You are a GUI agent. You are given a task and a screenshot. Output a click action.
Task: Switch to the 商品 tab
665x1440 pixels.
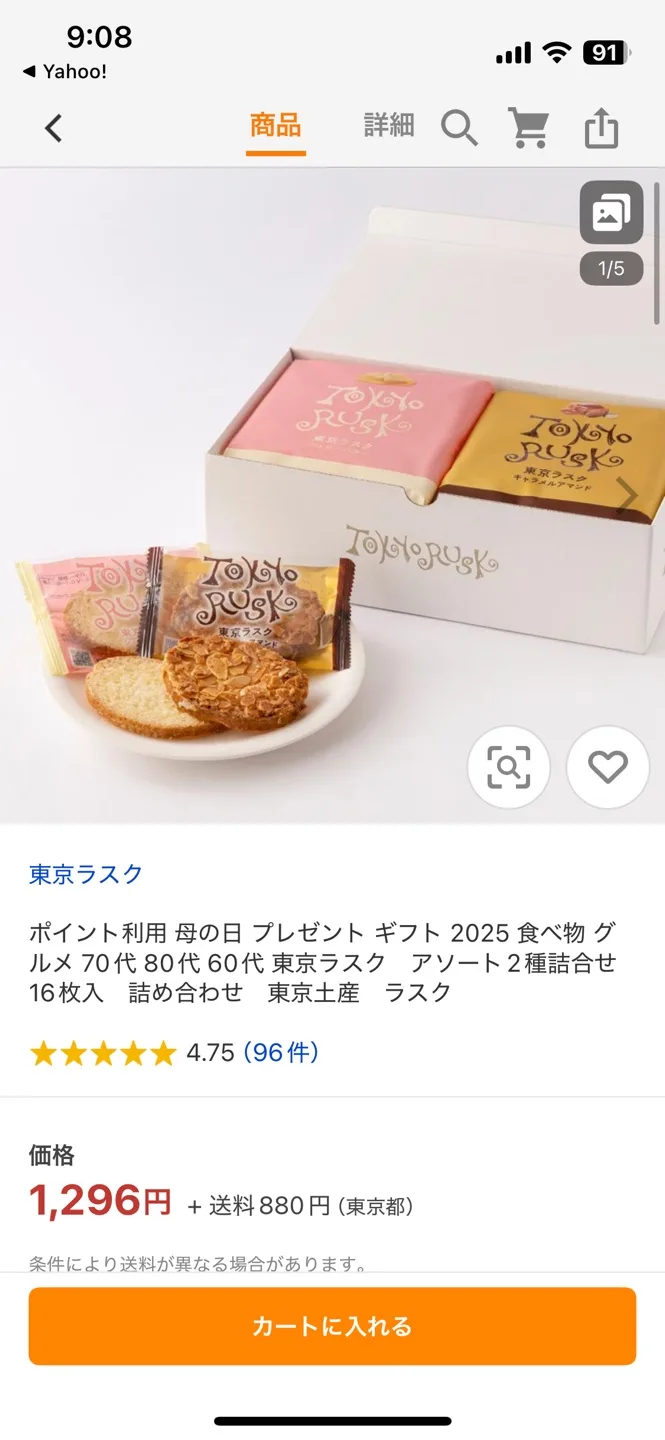(275, 126)
